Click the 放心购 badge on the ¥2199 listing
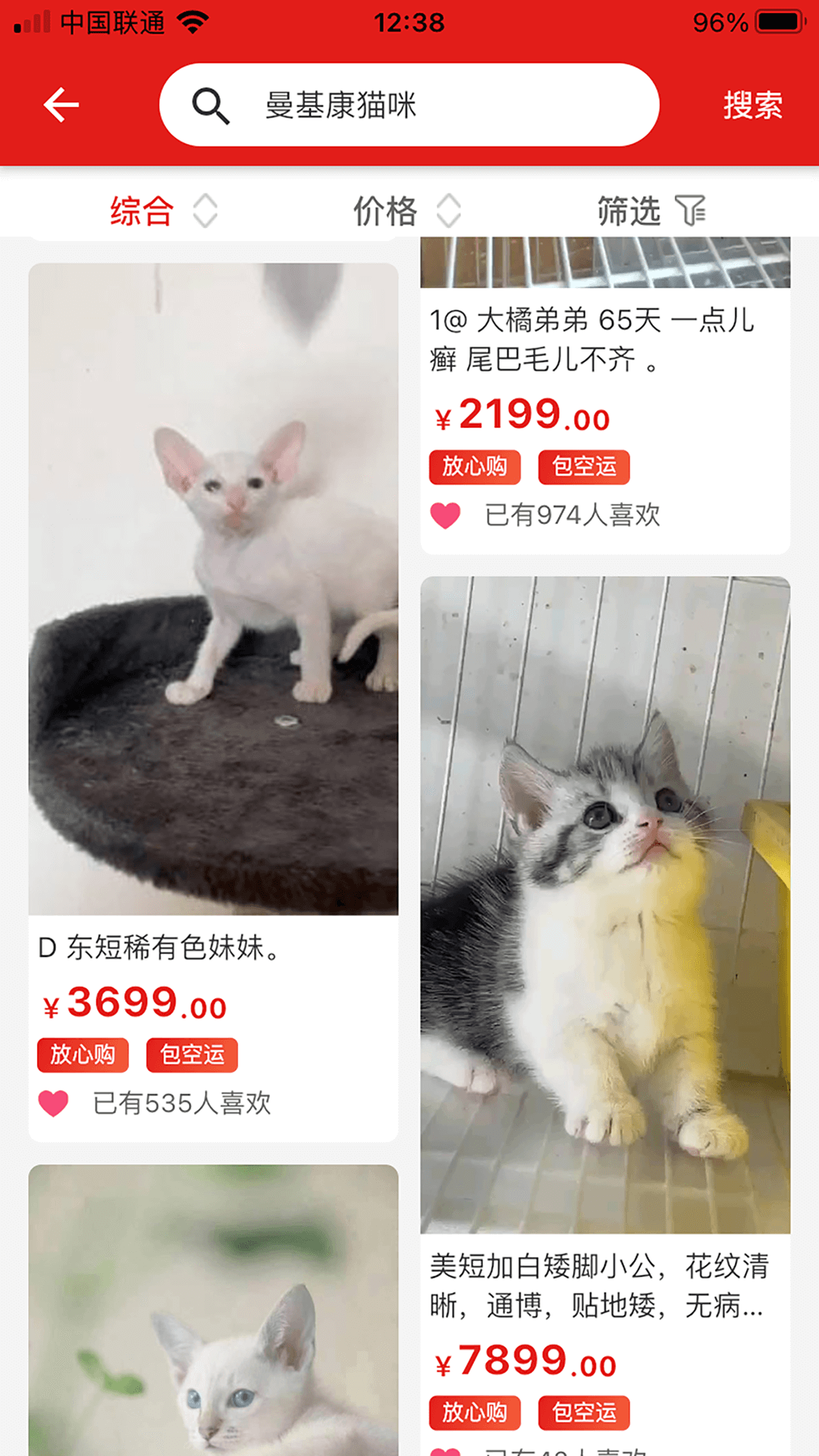 pyautogui.click(x=474, y=467)
